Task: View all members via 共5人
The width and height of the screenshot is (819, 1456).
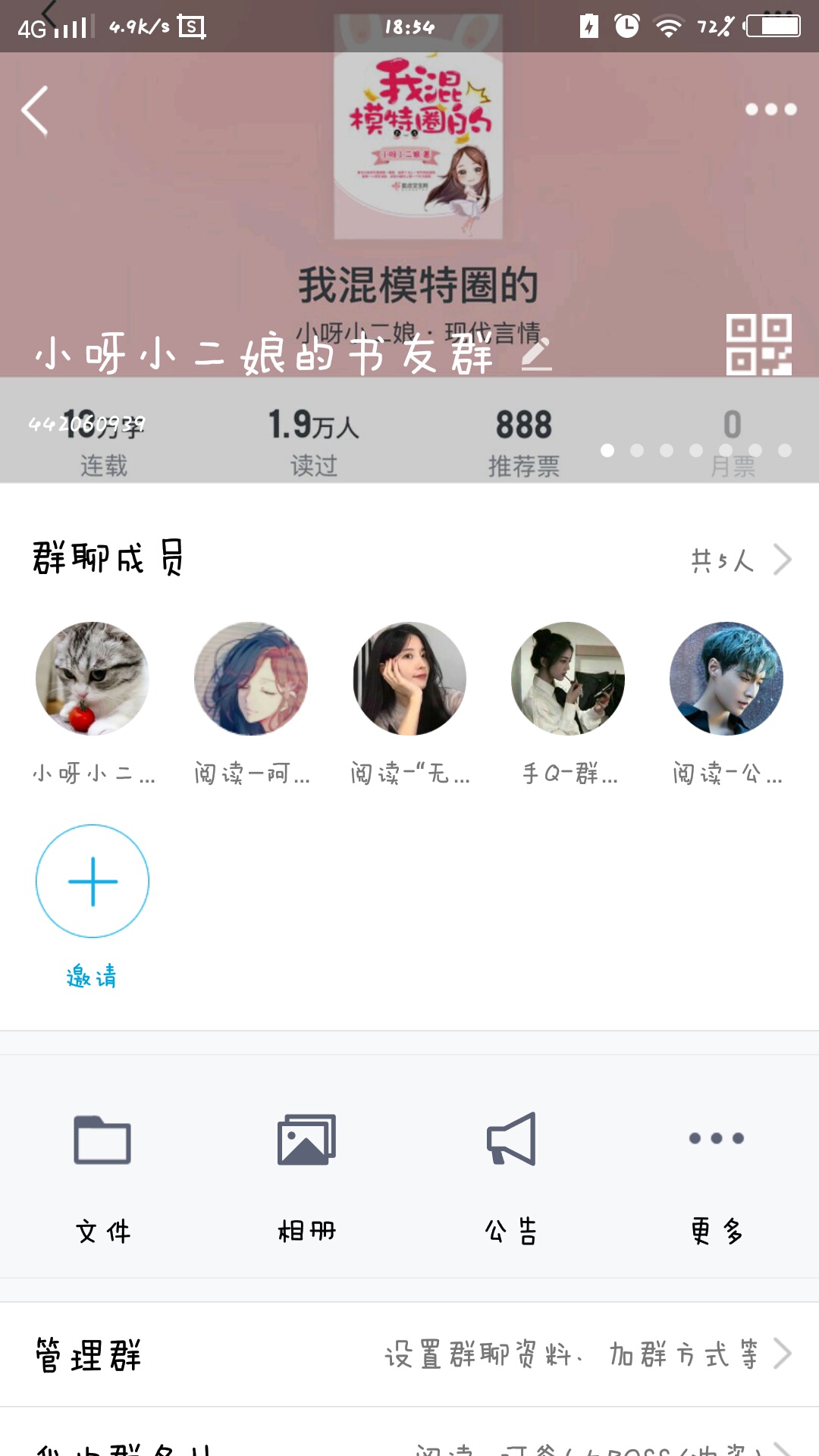Action: point(739,560)
